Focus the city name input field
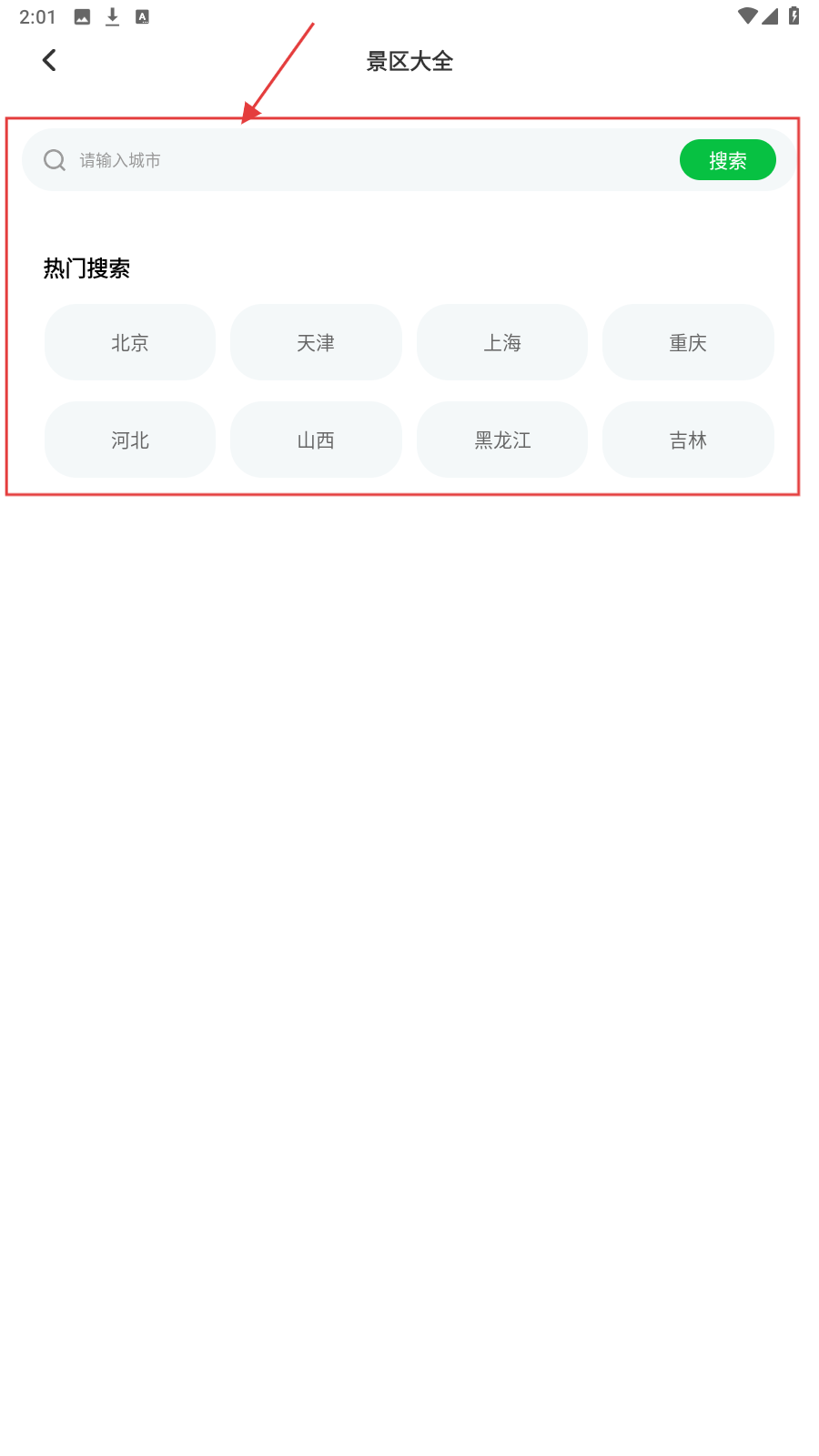 (364, 160)
